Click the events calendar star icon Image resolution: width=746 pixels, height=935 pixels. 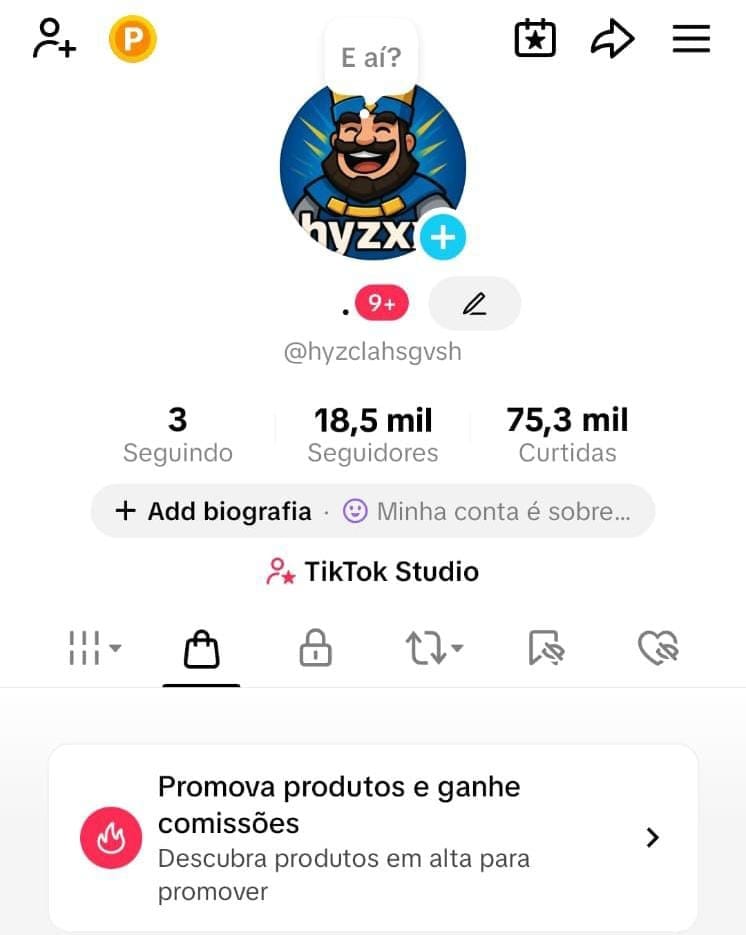coord(535,38)
